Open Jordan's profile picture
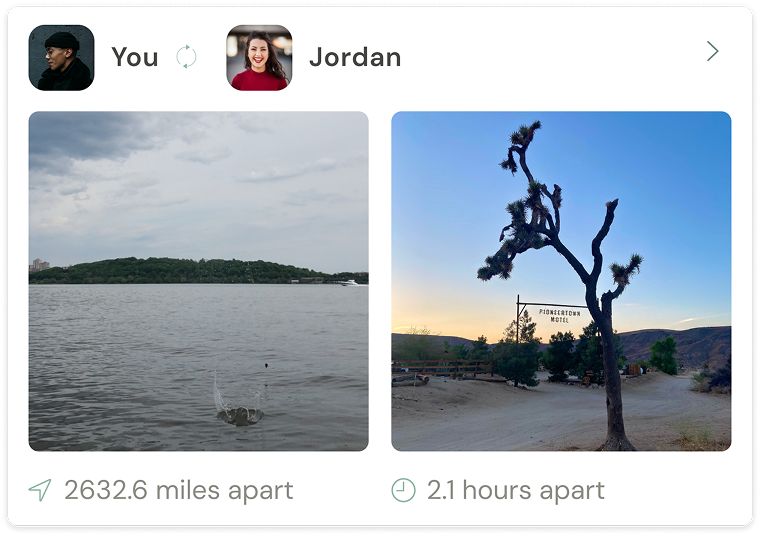 coord(259,58)
